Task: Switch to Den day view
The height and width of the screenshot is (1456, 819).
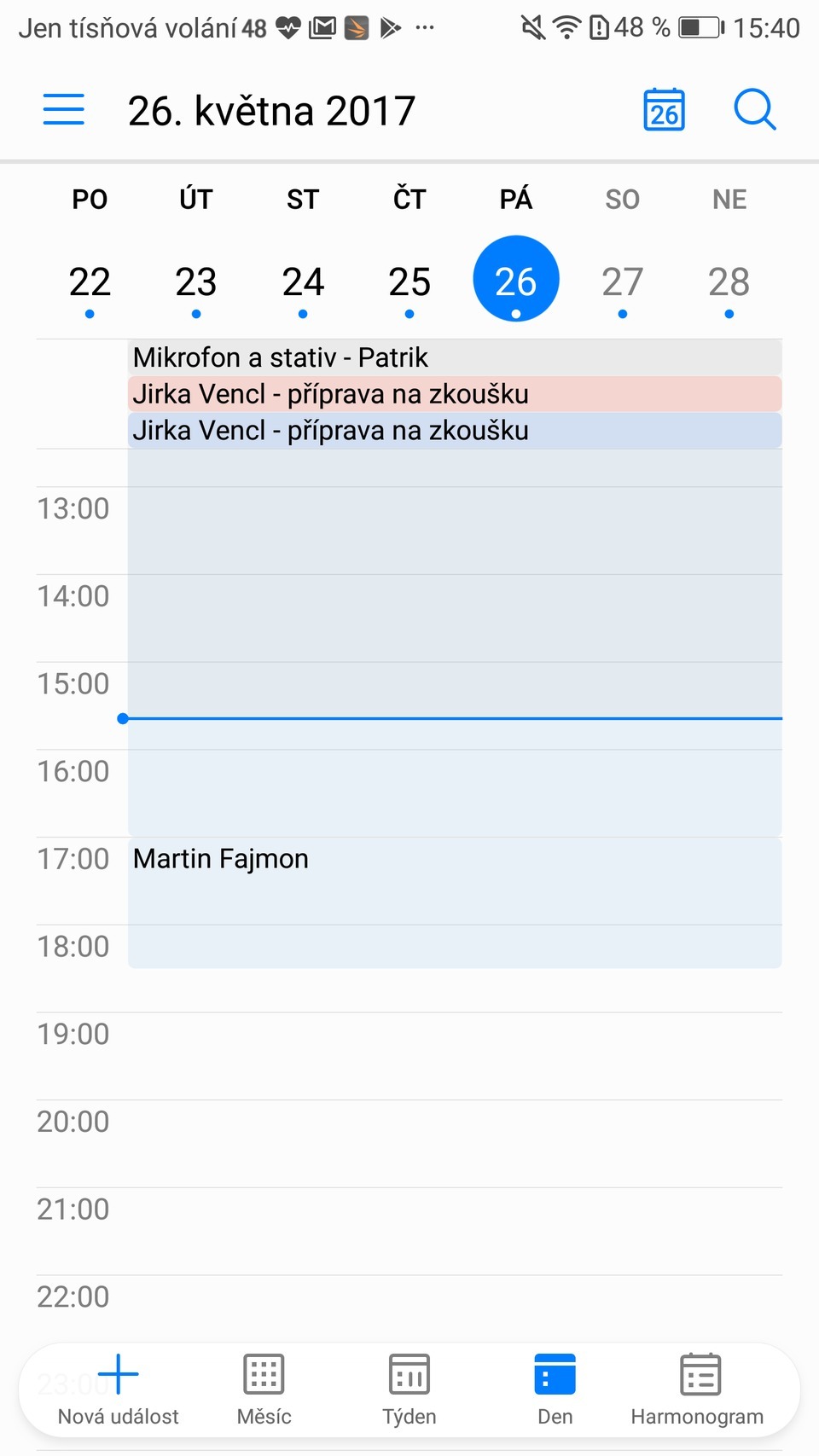Action: (x=555, y=1390)
